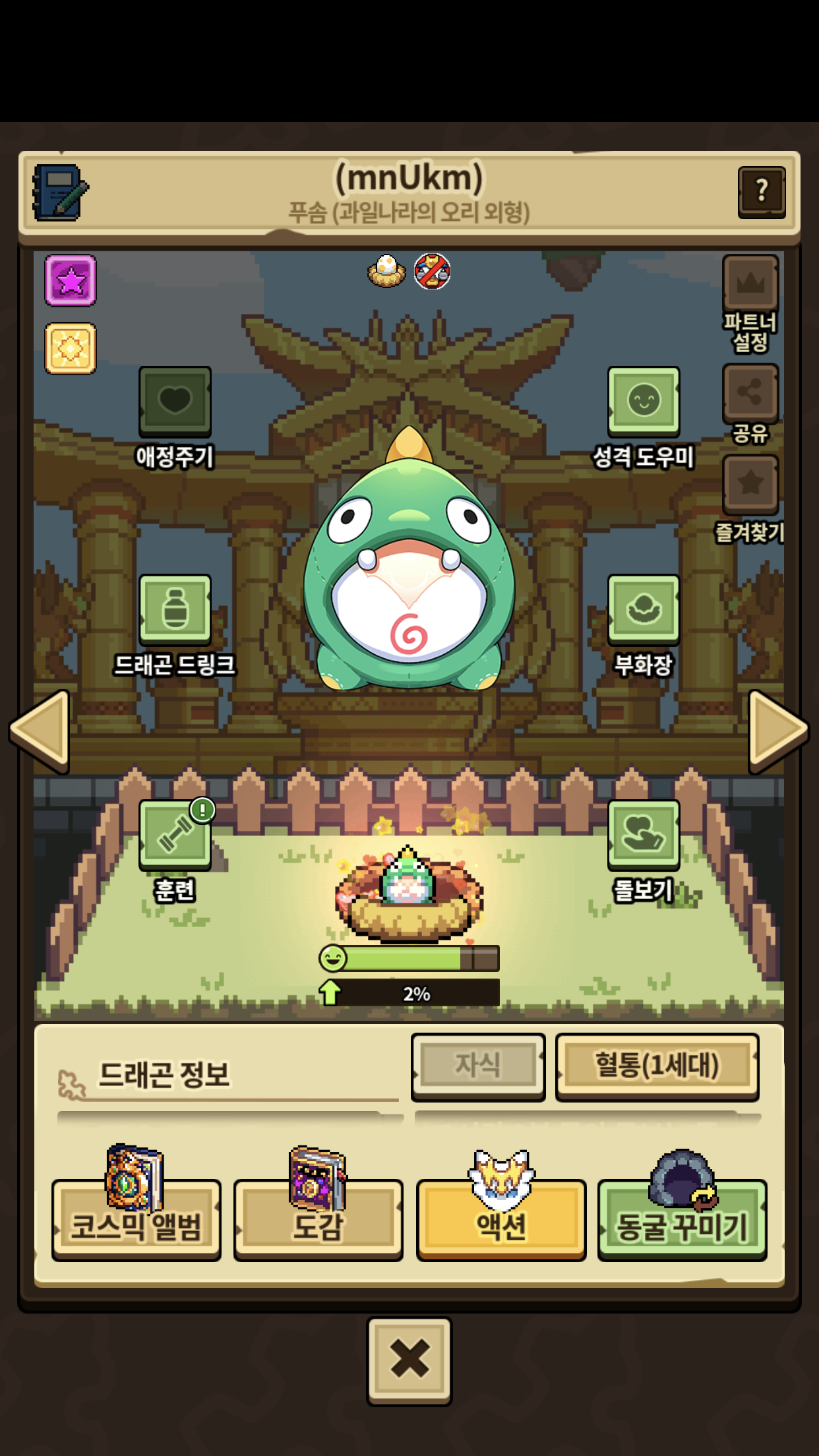This screenshot has width=819, height=1456.
Task: Add dragon to 즐겨찾기 favorites
Action: click(750, 484)
